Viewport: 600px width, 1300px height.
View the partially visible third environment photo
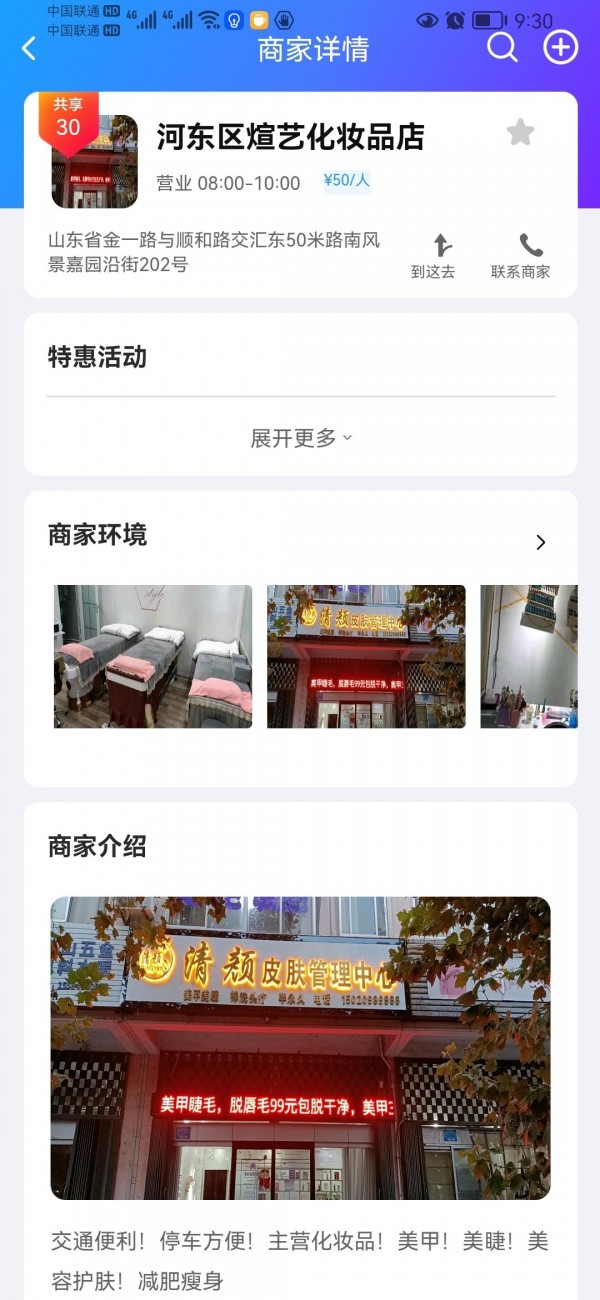(x=528, y=656)
